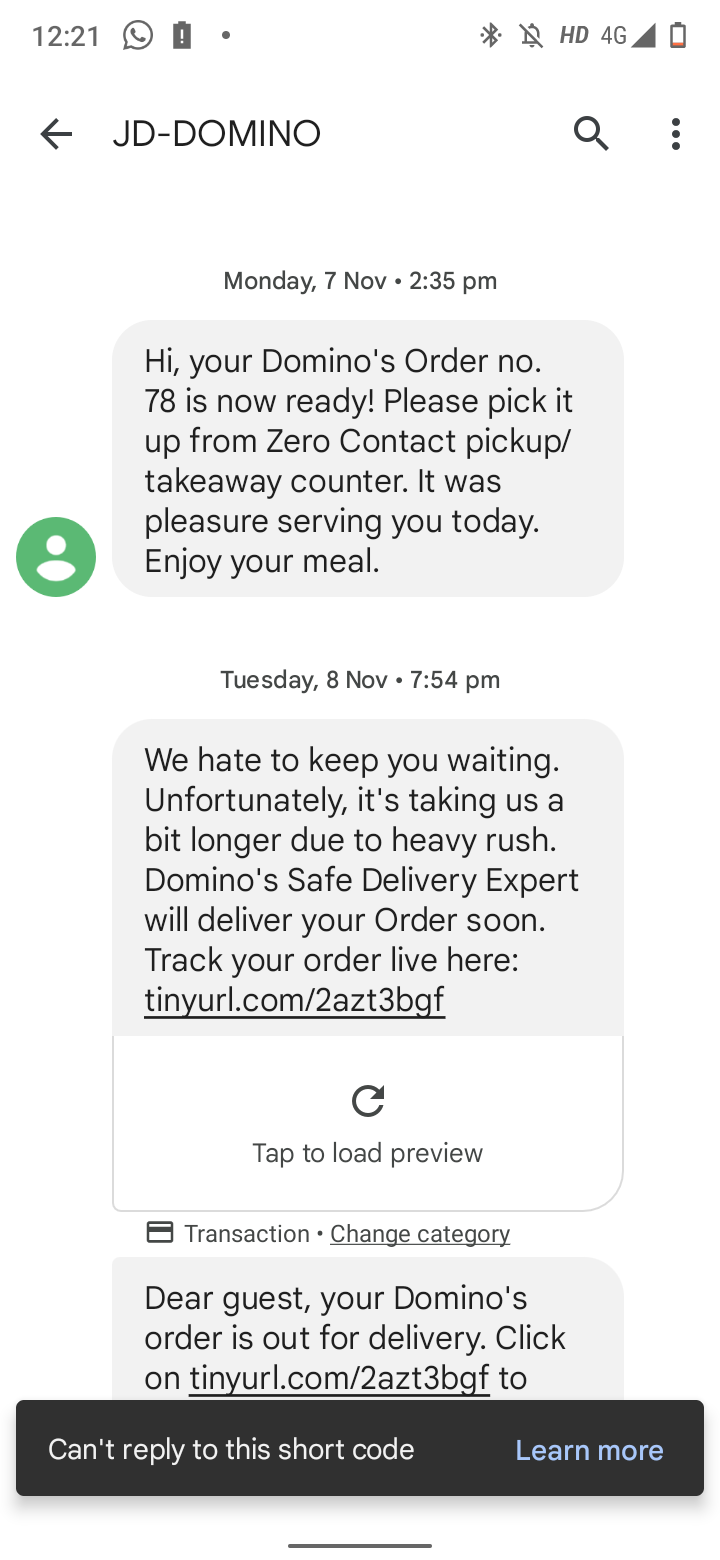
Task: Search within the JD-DOMINO conversation
Action: click(591, 133)
